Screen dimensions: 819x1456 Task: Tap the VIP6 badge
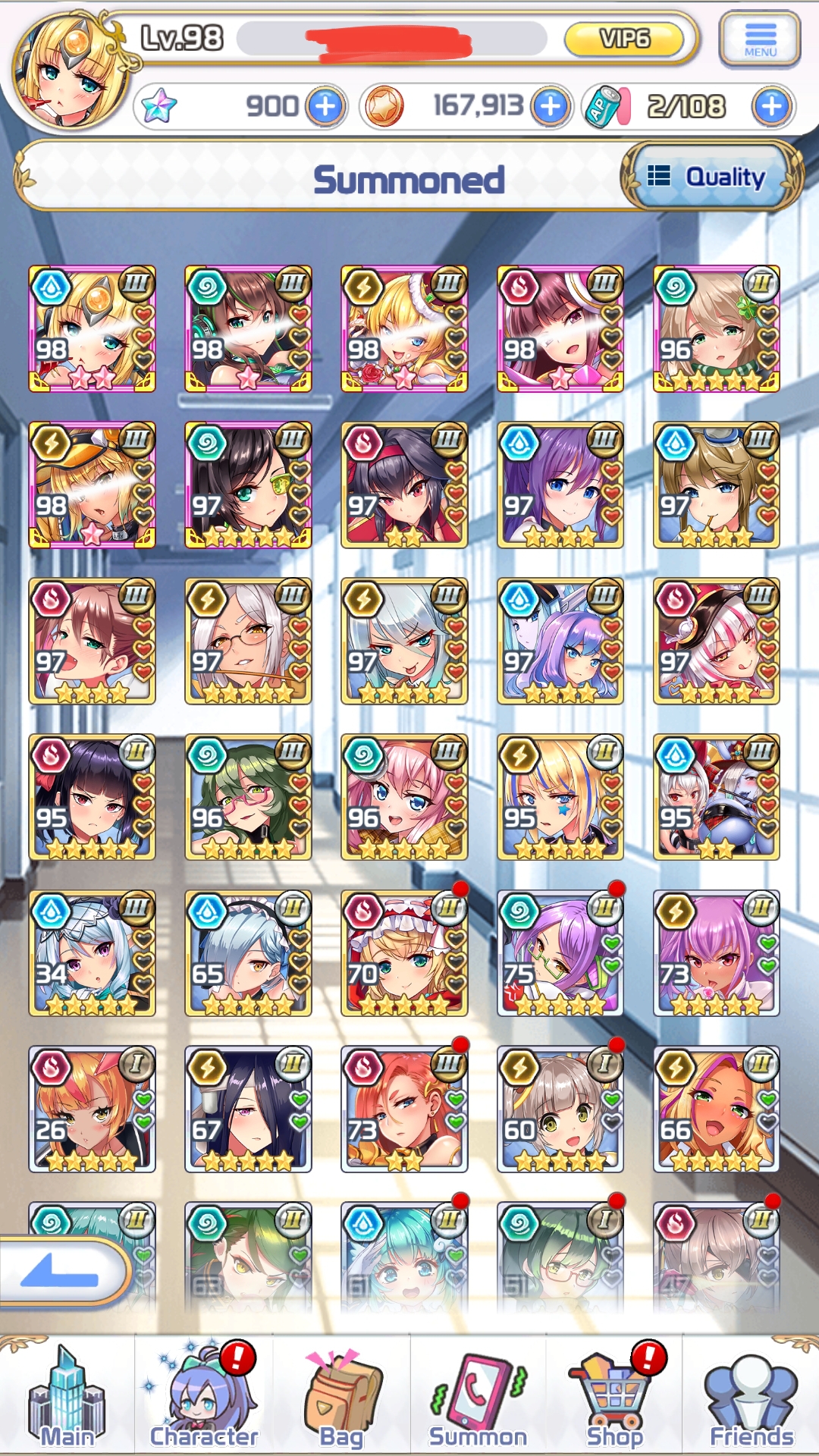click(x=623, y=39)
